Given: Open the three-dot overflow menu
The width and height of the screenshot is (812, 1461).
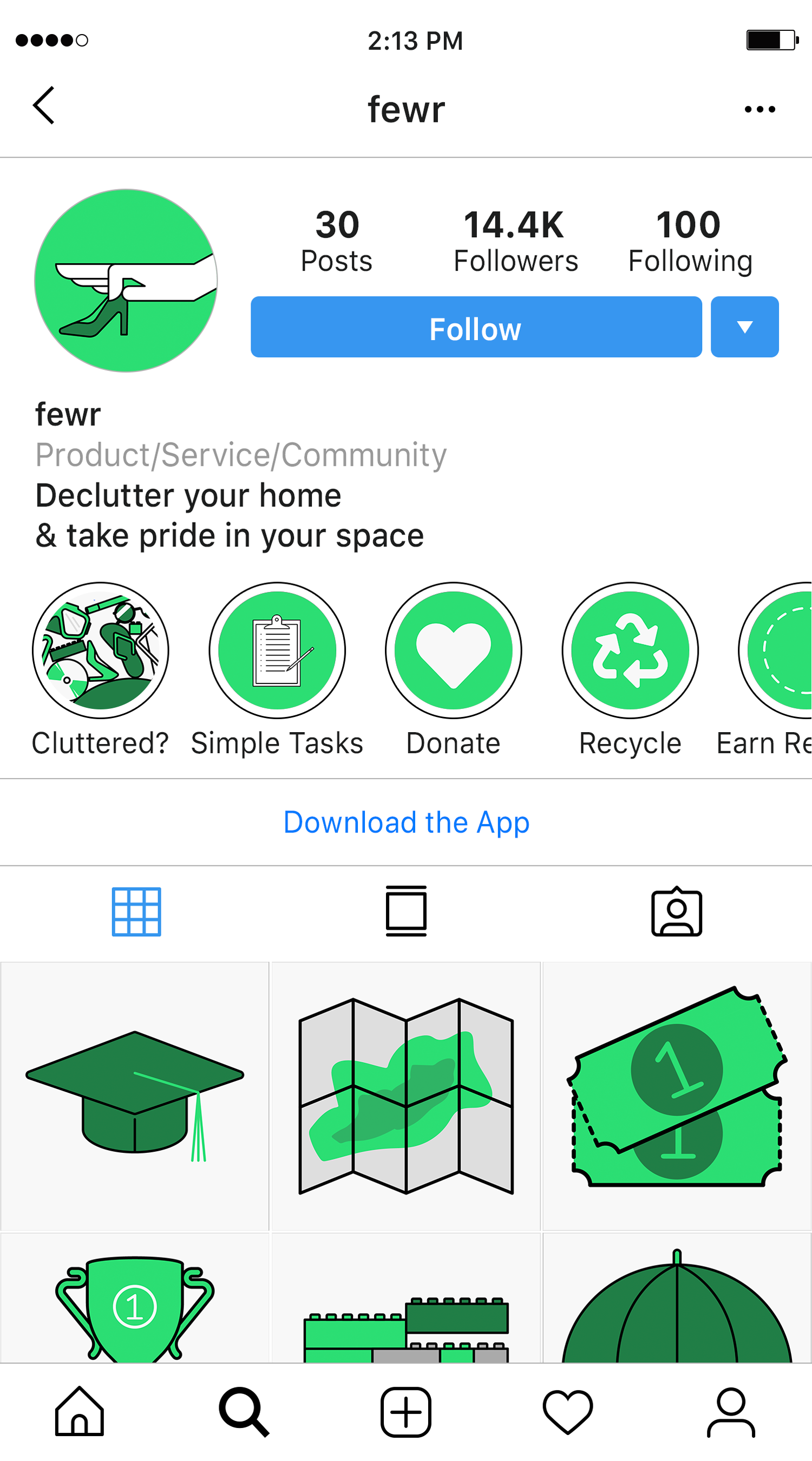Looking at the screenshot, I should pos(760,109).
